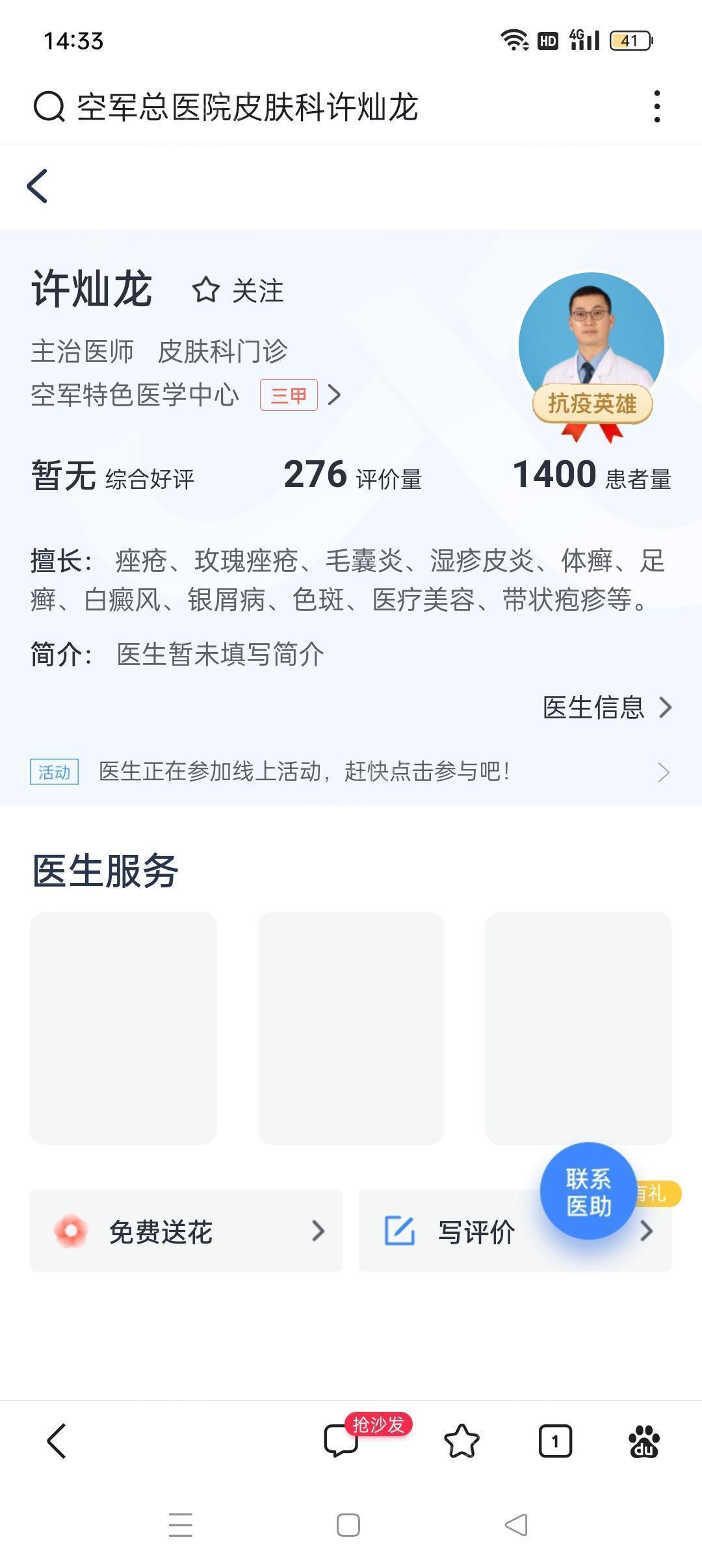Open 医生信息 details
The height and width of the screenshot is (1568, 702).
(606, 707)
